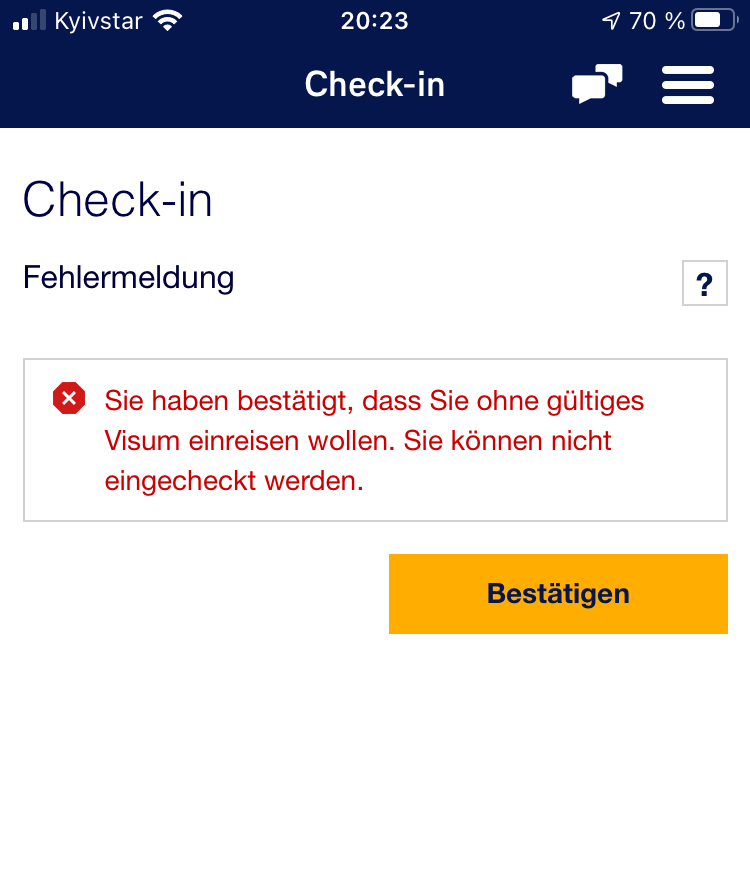Viewport: 750px width, 871px height.
Task: Open the hamburger menu
Action: click(688, 85)
